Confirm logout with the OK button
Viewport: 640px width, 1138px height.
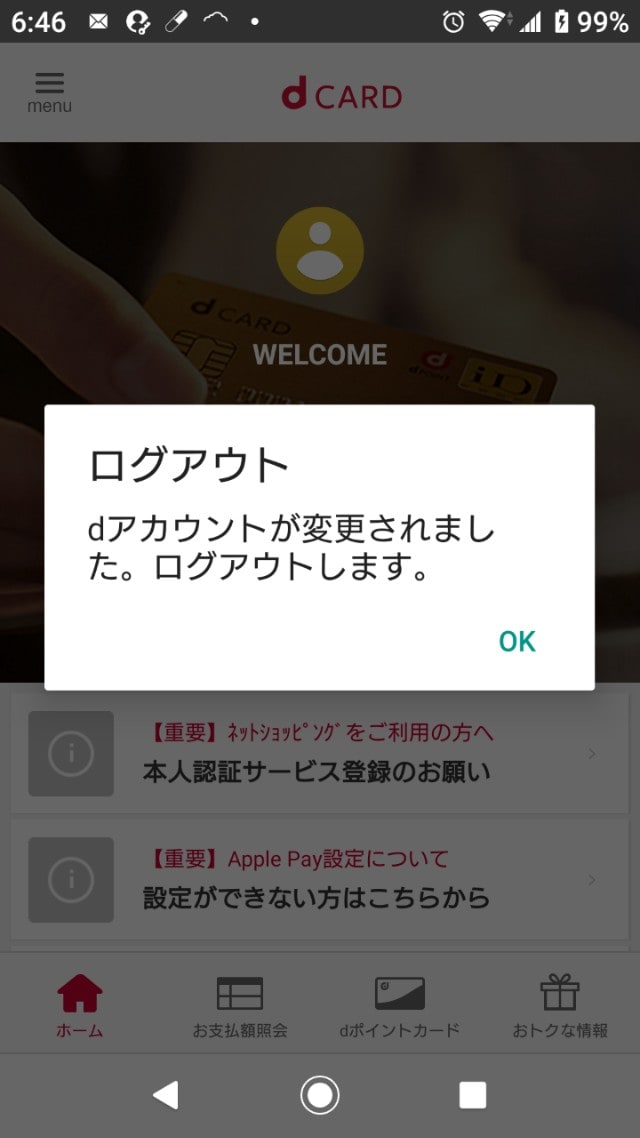[517, 641]
